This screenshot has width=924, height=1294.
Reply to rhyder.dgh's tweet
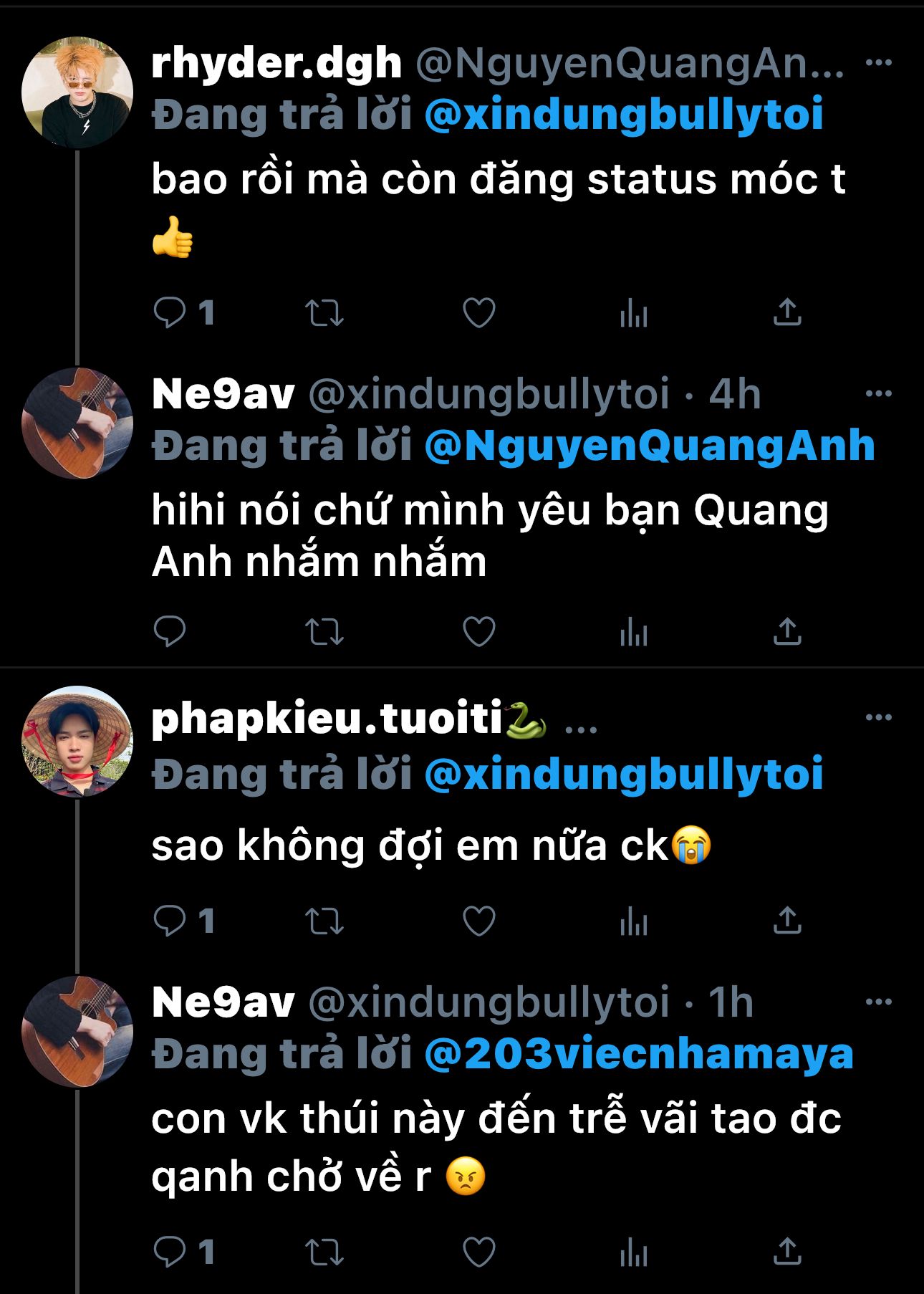click(x=170, y=313)
